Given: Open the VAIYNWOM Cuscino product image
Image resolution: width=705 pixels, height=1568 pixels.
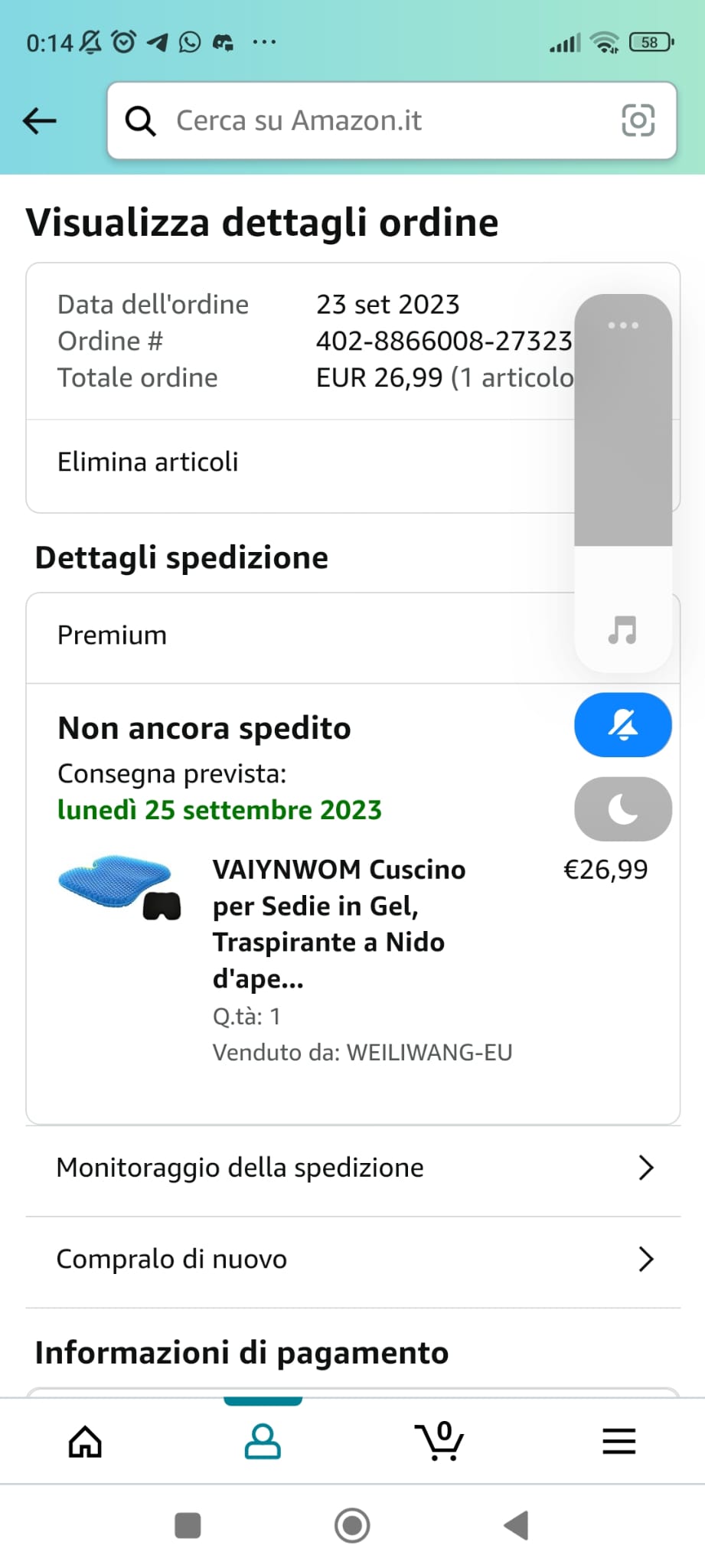Looking at the screenshot, I should [x=119, y=887].
